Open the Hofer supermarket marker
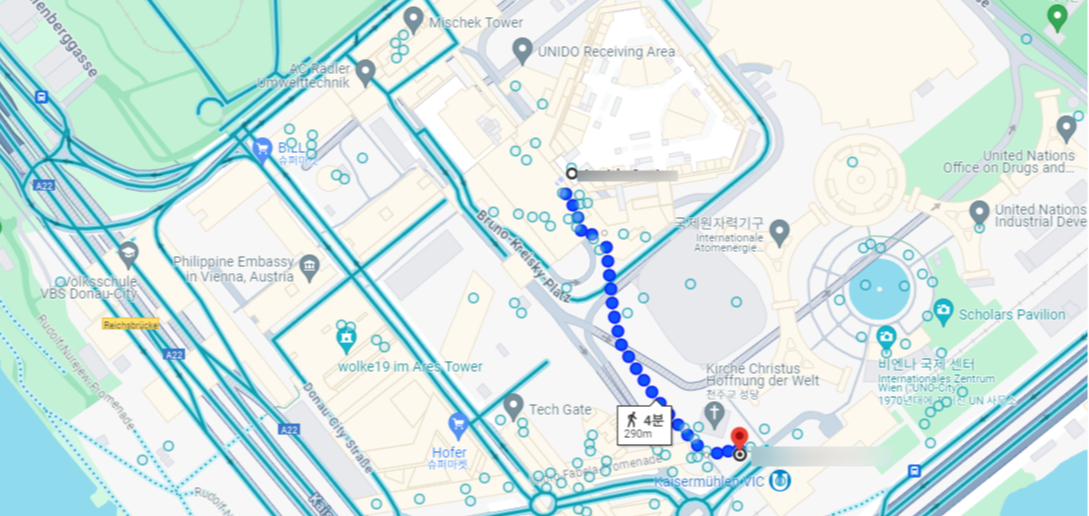The height and width of the screenshot is (516, 1089). (x=458, y=425)
